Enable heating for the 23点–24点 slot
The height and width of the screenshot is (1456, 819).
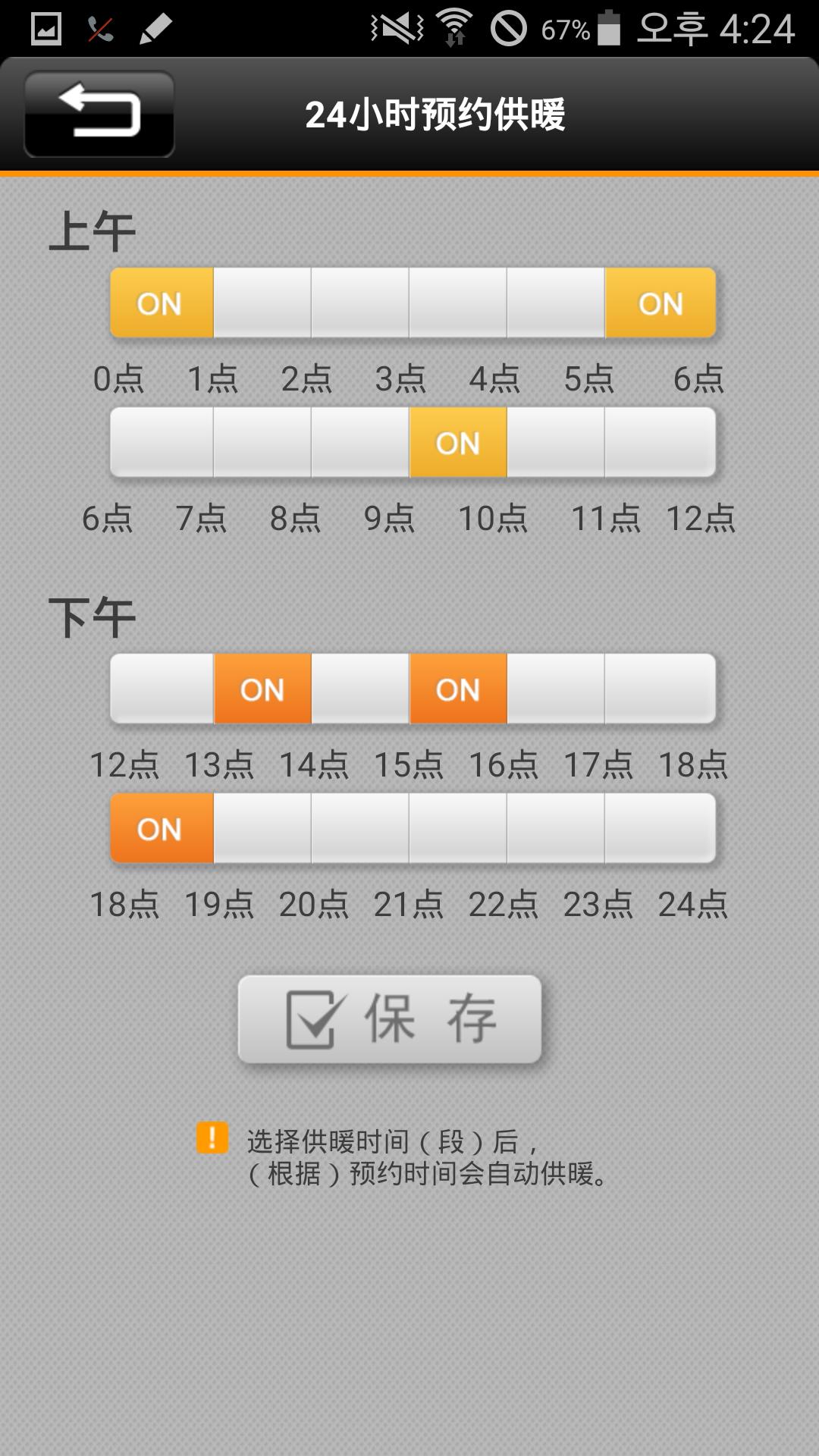[x=660, y=828]
